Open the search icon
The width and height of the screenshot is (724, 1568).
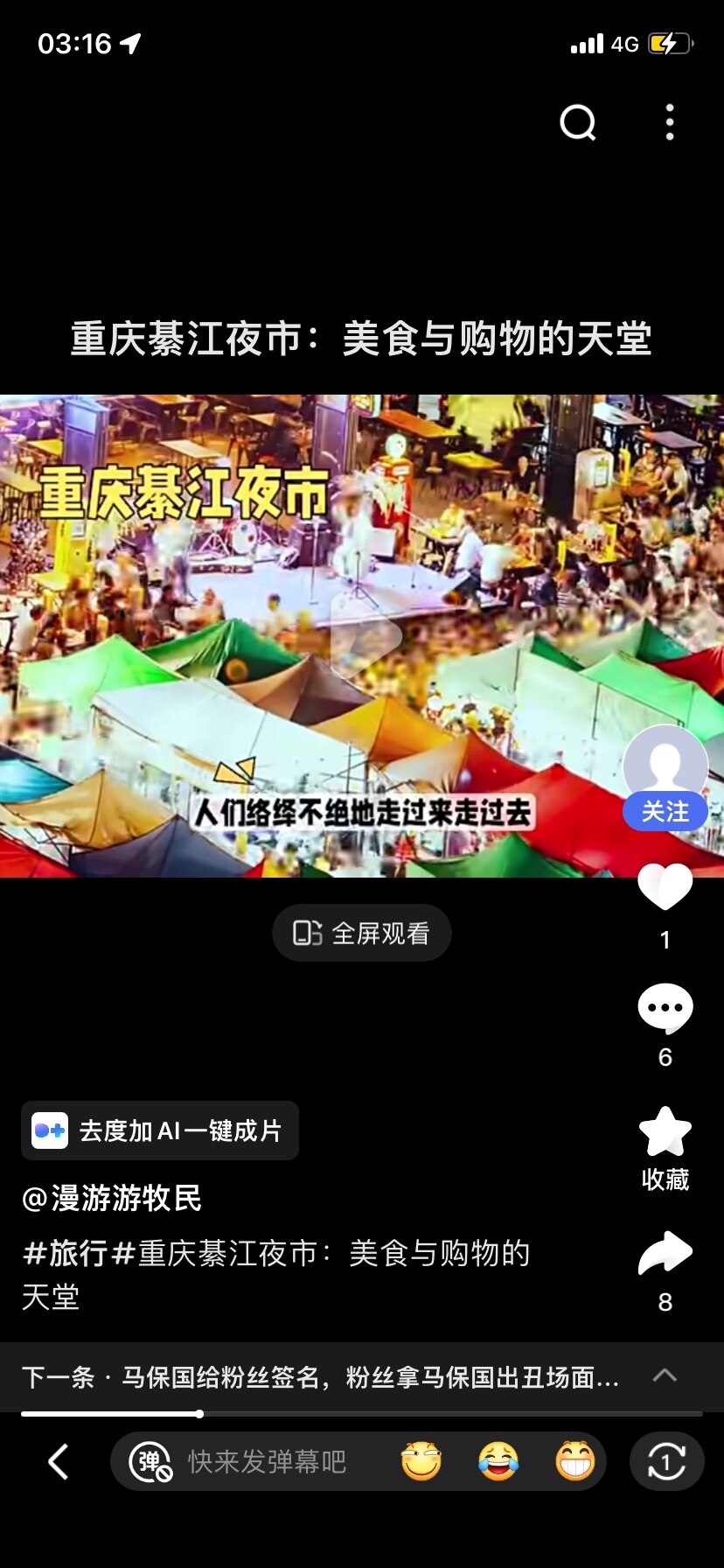coord(578,123)
